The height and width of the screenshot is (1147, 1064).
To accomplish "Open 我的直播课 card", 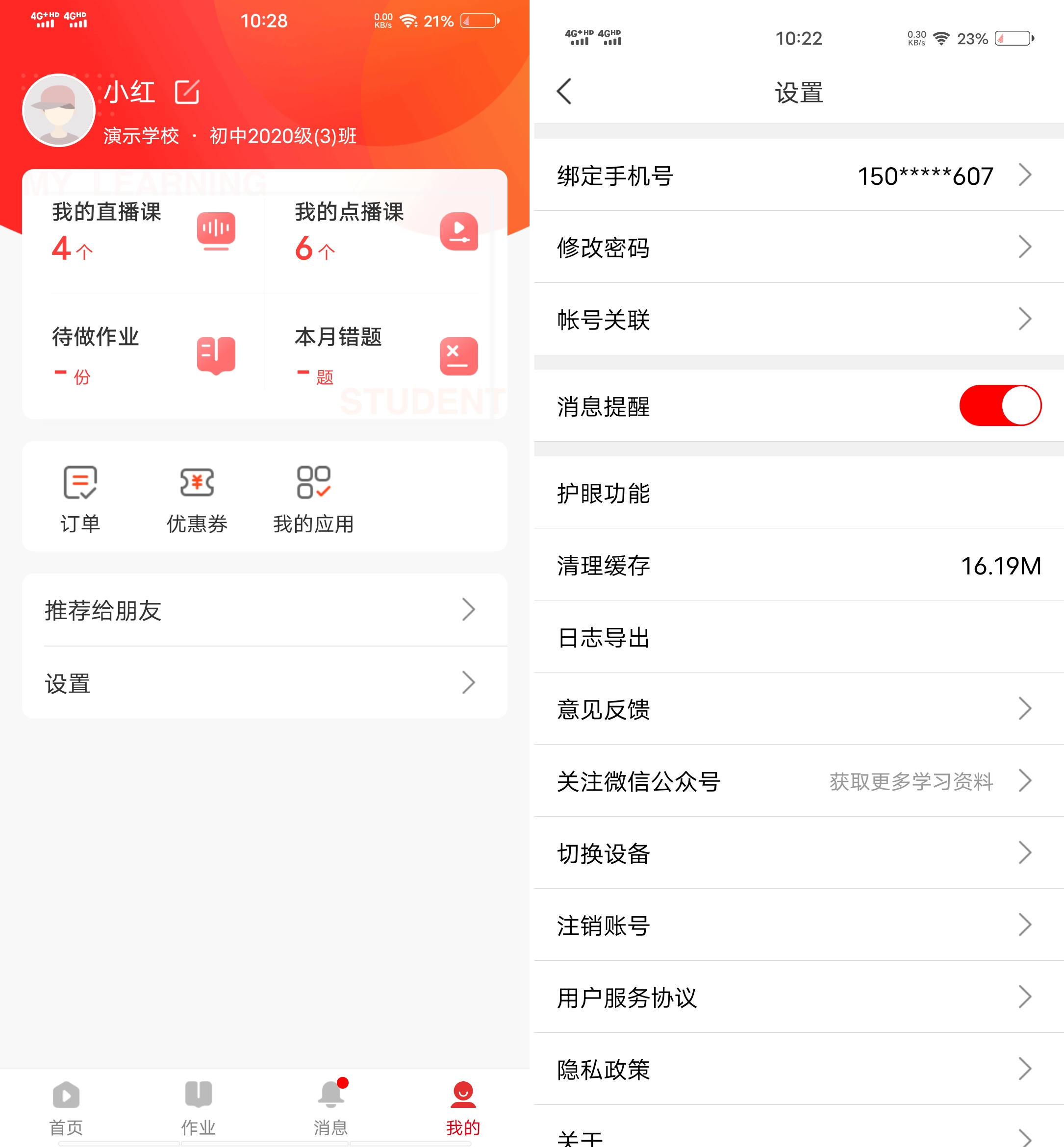I will coord(143,233).
